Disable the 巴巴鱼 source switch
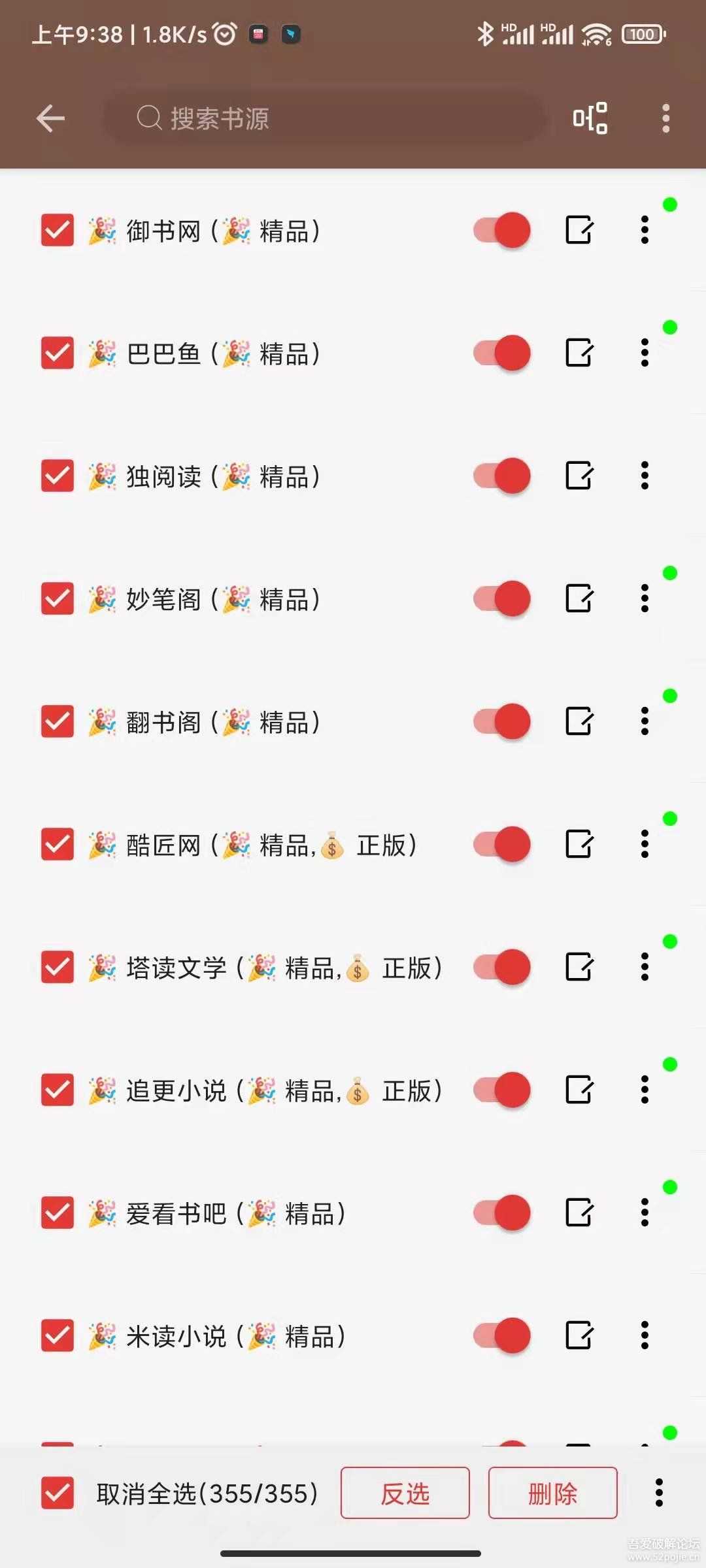Viewport: 706px width, 1568px height. click(x=502, y=353)
